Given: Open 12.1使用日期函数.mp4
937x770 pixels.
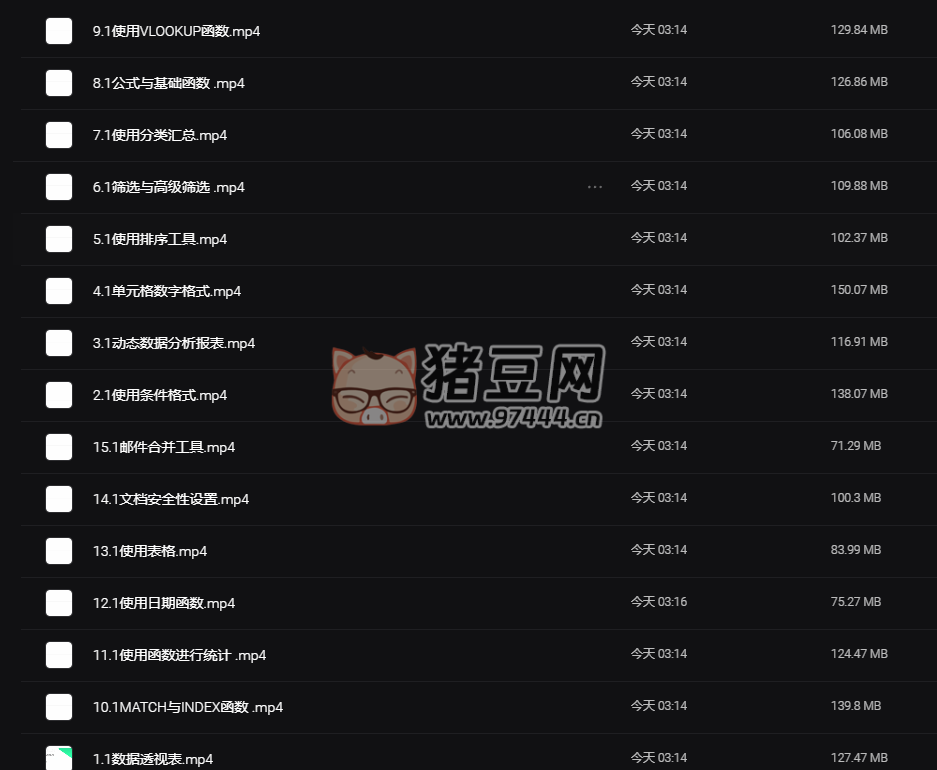Looking at the screenshot, I should 164,603.
